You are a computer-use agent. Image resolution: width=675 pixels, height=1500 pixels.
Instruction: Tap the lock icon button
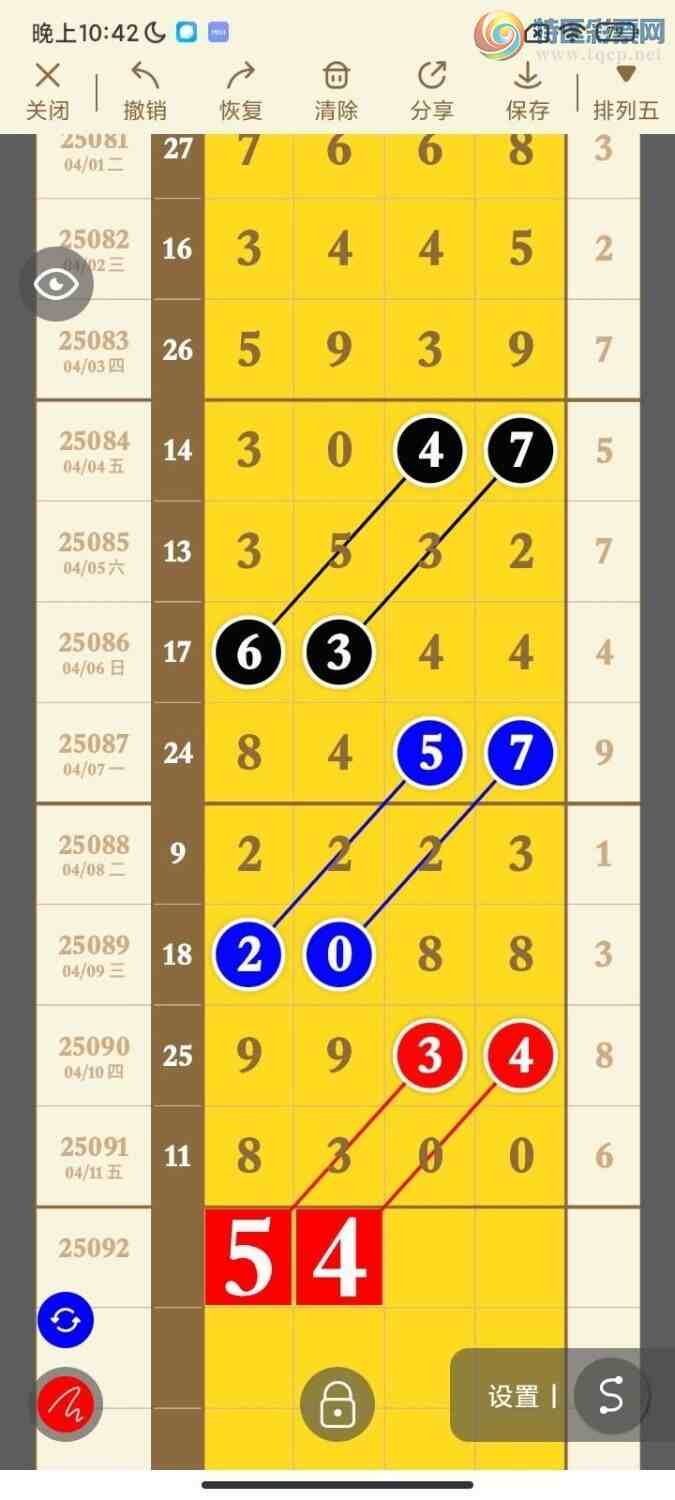coord(337,1404)
